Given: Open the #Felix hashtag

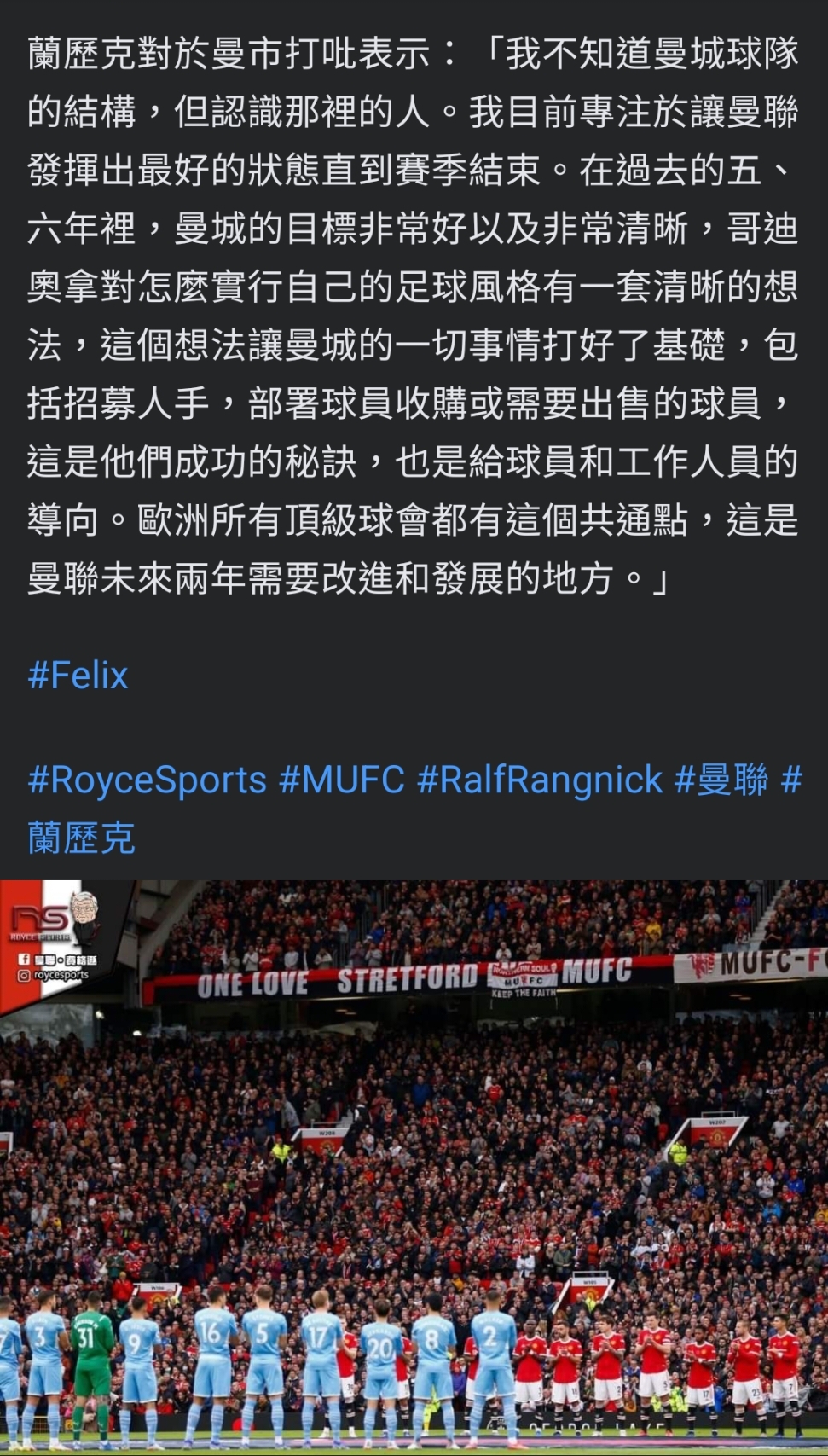Looking at the screenshot, I should [x=78, y=676].
